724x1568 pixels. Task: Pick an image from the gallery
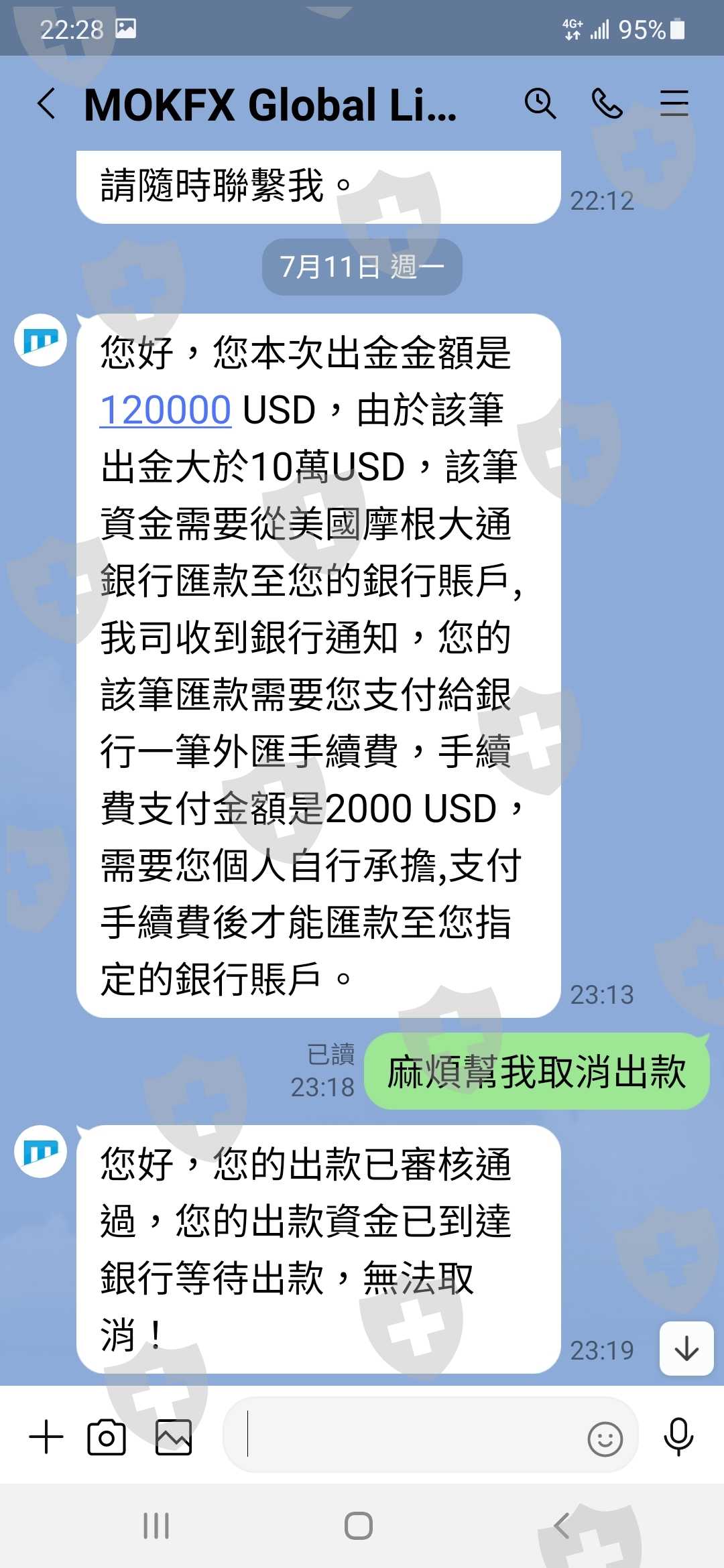pyautogui.click(x=174, y=1437)
